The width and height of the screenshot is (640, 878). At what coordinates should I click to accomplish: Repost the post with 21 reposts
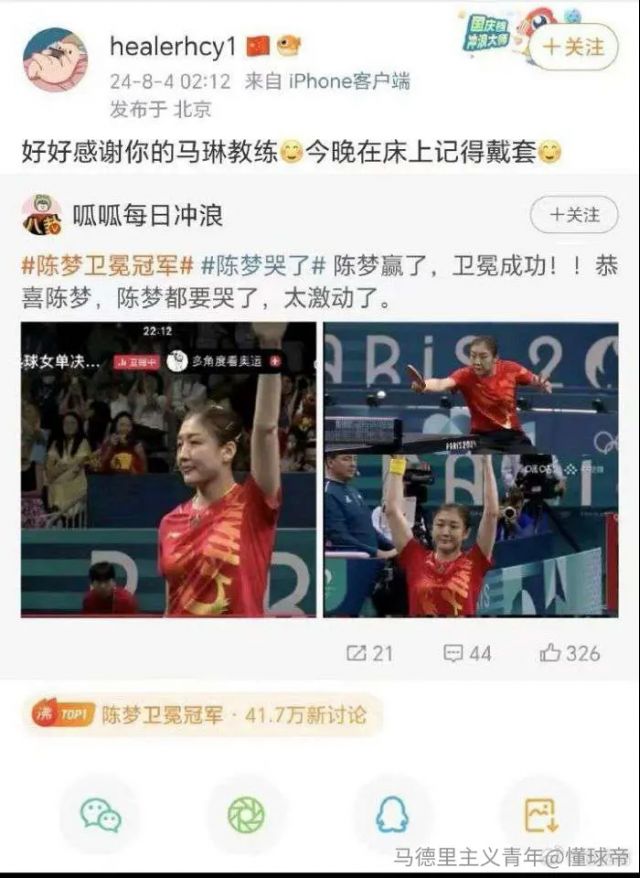pyautogui.click(x=369, y=653)
